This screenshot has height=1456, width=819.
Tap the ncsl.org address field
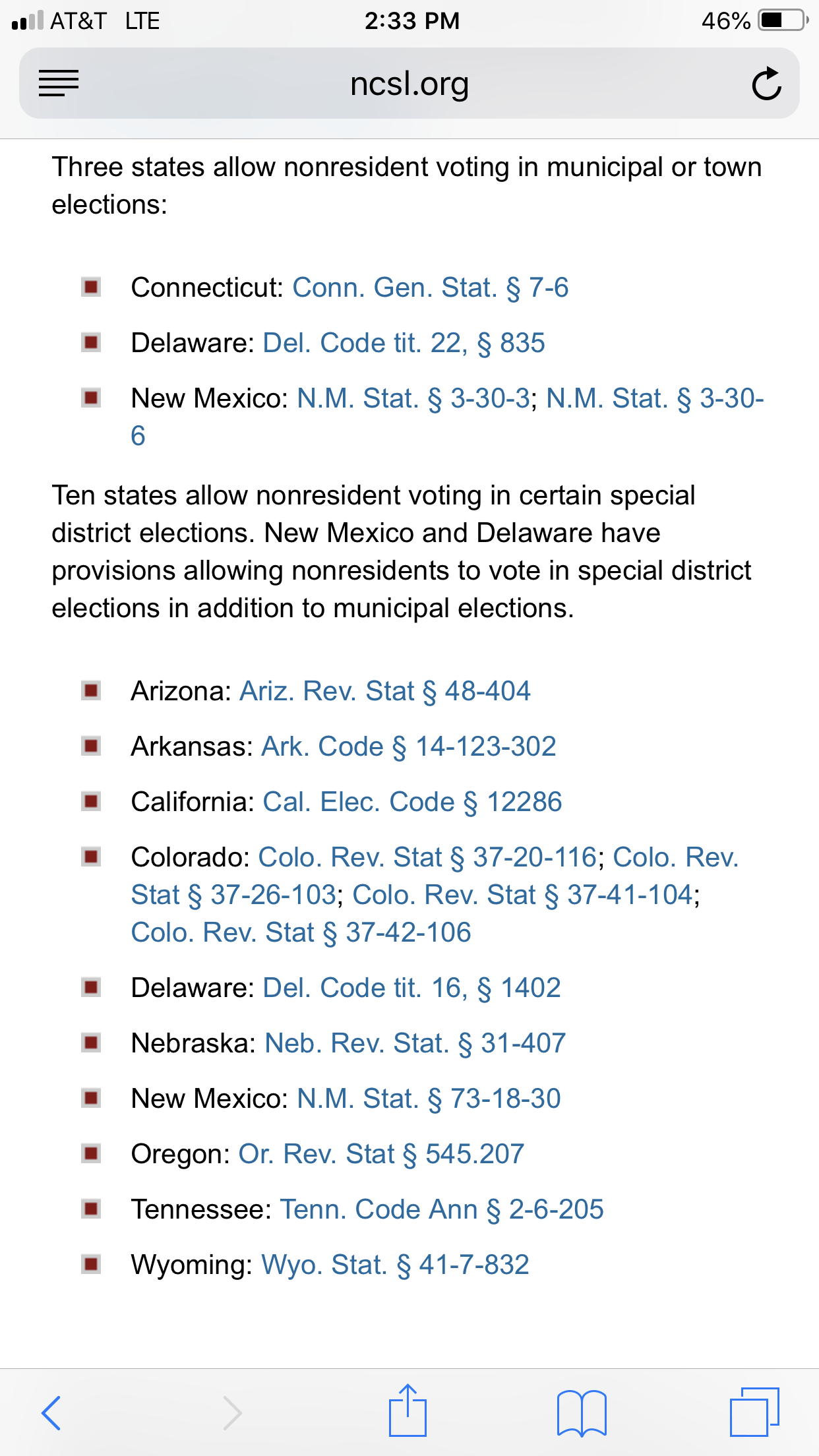pyautogui.click(x=409, y=84)
